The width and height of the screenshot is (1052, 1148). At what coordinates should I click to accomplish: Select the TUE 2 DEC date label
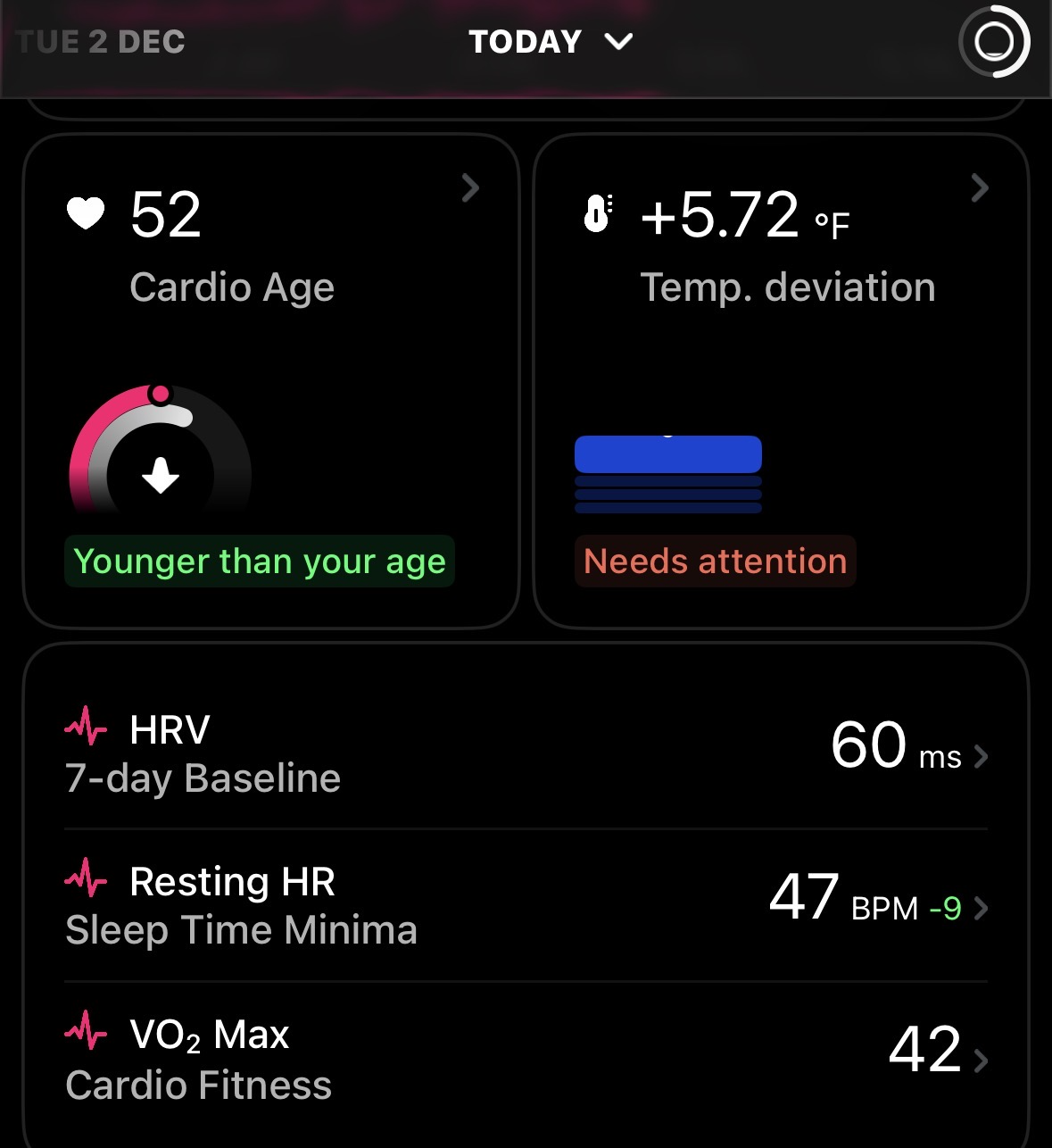[x=100, y=40]
